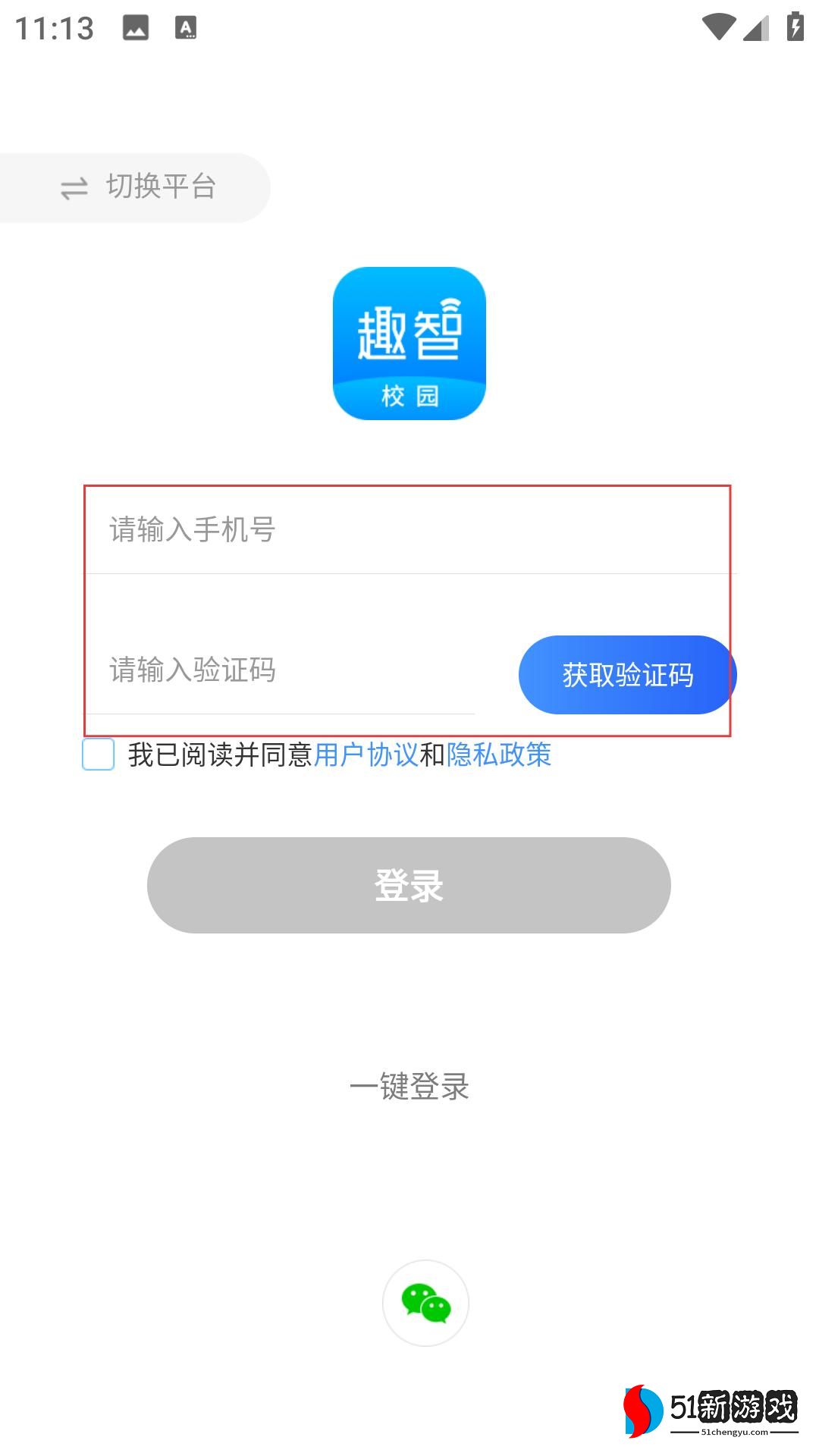The image size is (819, 1456).
Task: Tap 获取验证码 to request a code
Action: 627,675
